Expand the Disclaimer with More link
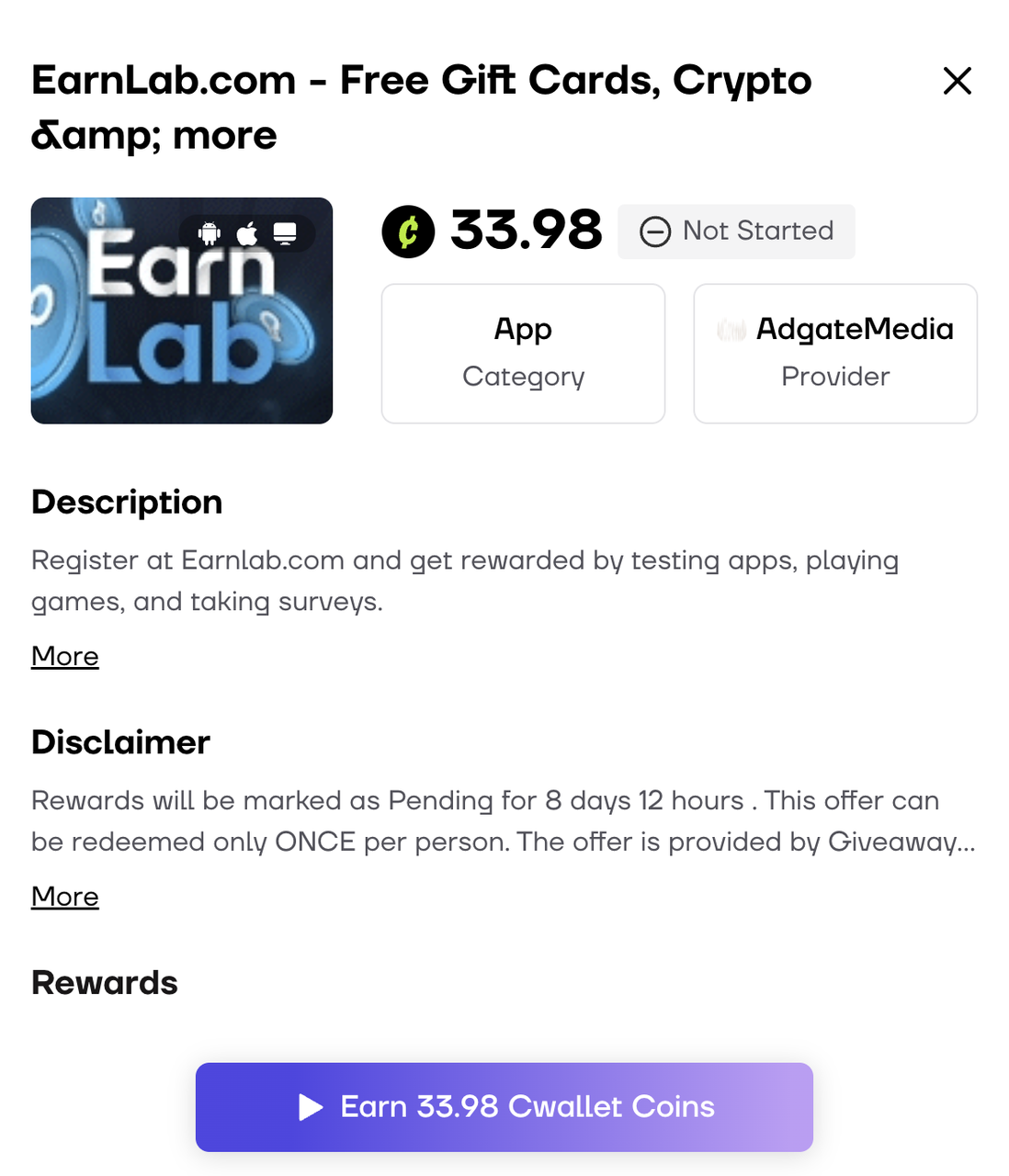This screenshot has width=1009, height=1176. 64,896
